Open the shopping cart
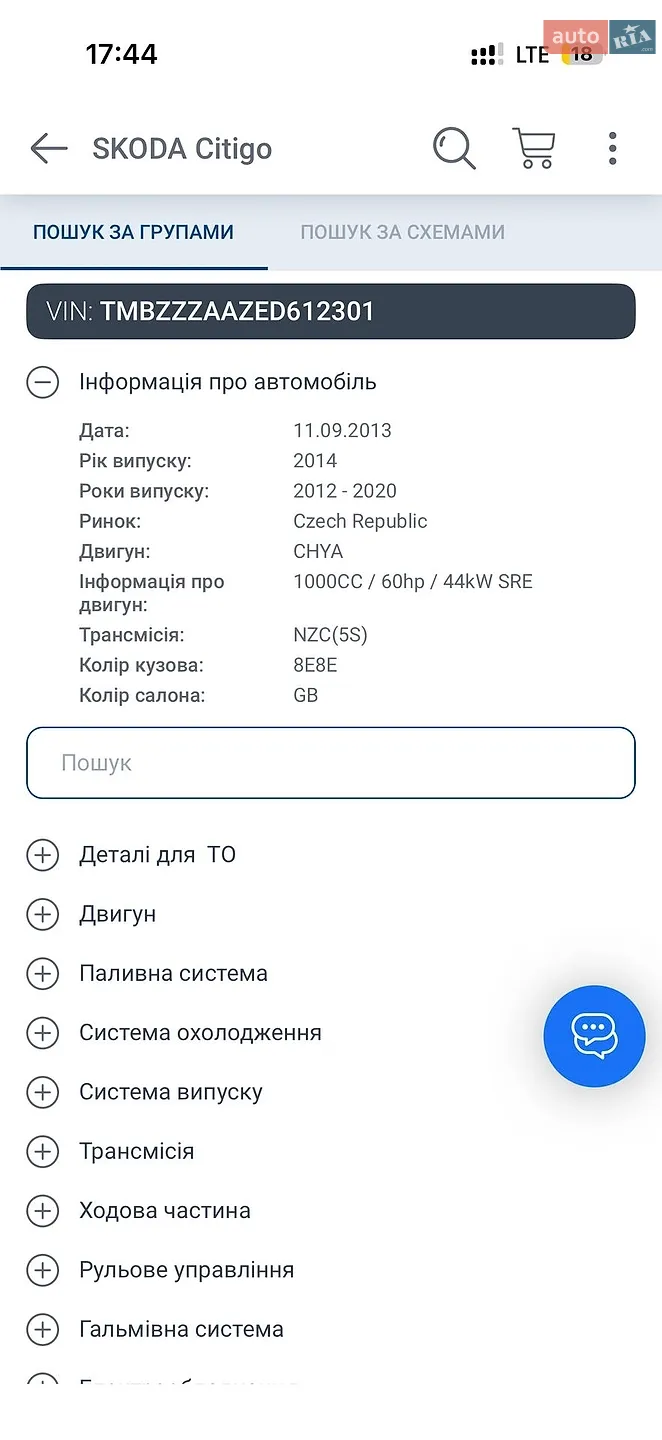This screenshot has width=662, height=1440. coord(533,149)
